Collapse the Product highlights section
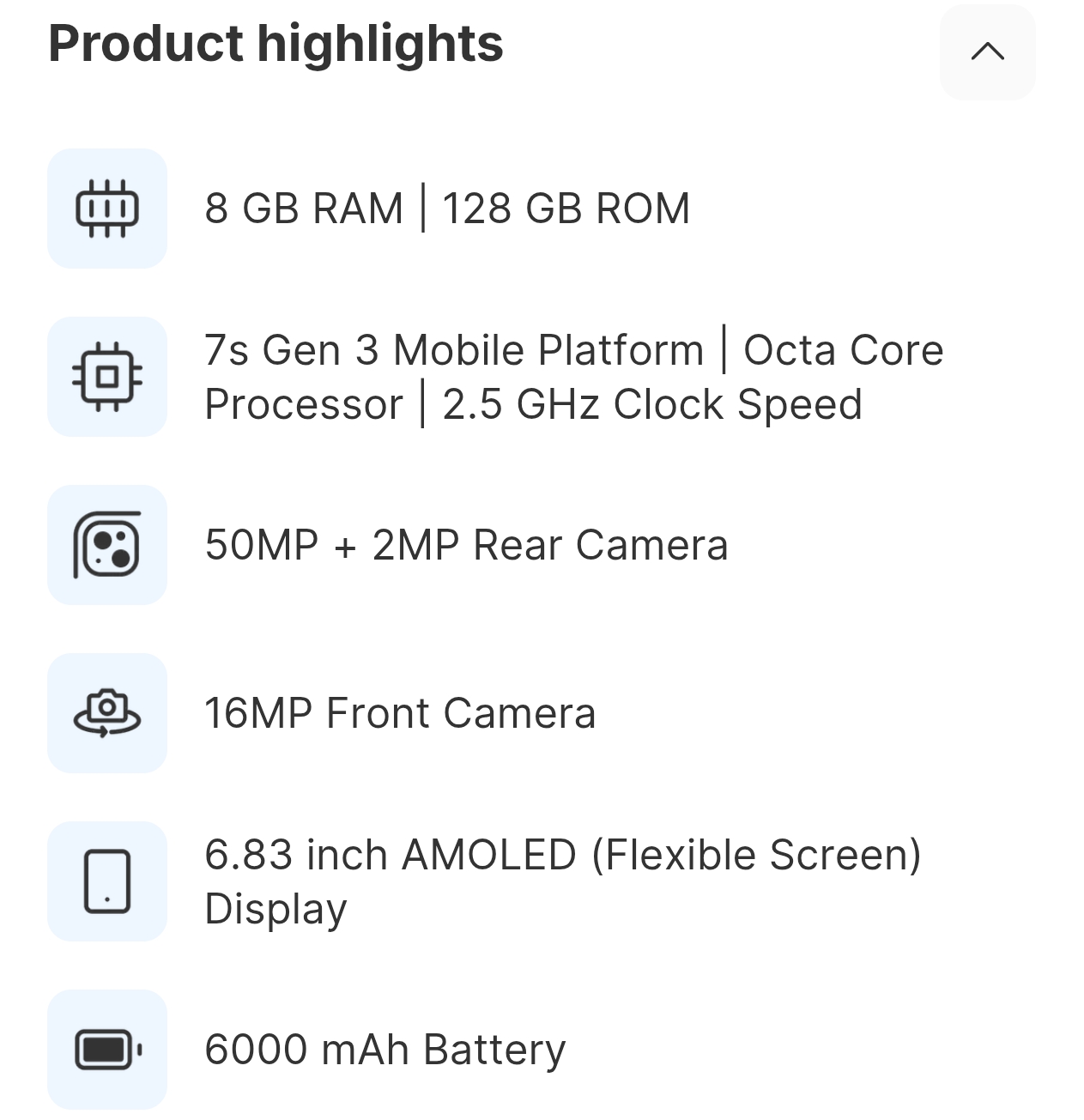 [x=987, y=52]
